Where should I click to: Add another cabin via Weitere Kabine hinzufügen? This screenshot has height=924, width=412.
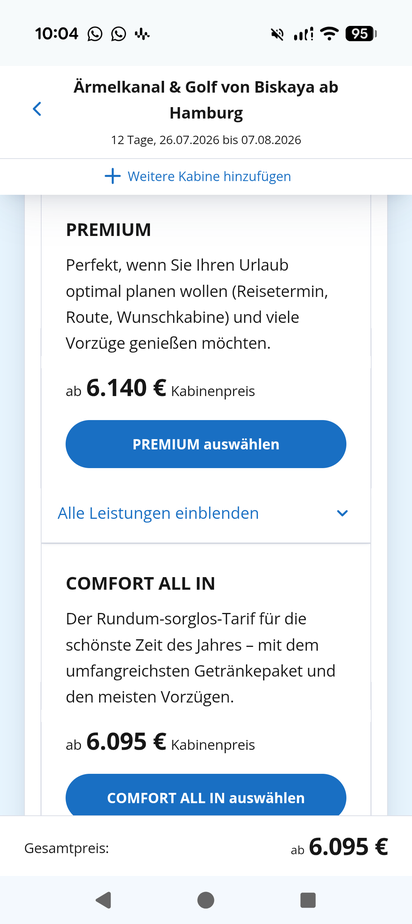point(197,176)
